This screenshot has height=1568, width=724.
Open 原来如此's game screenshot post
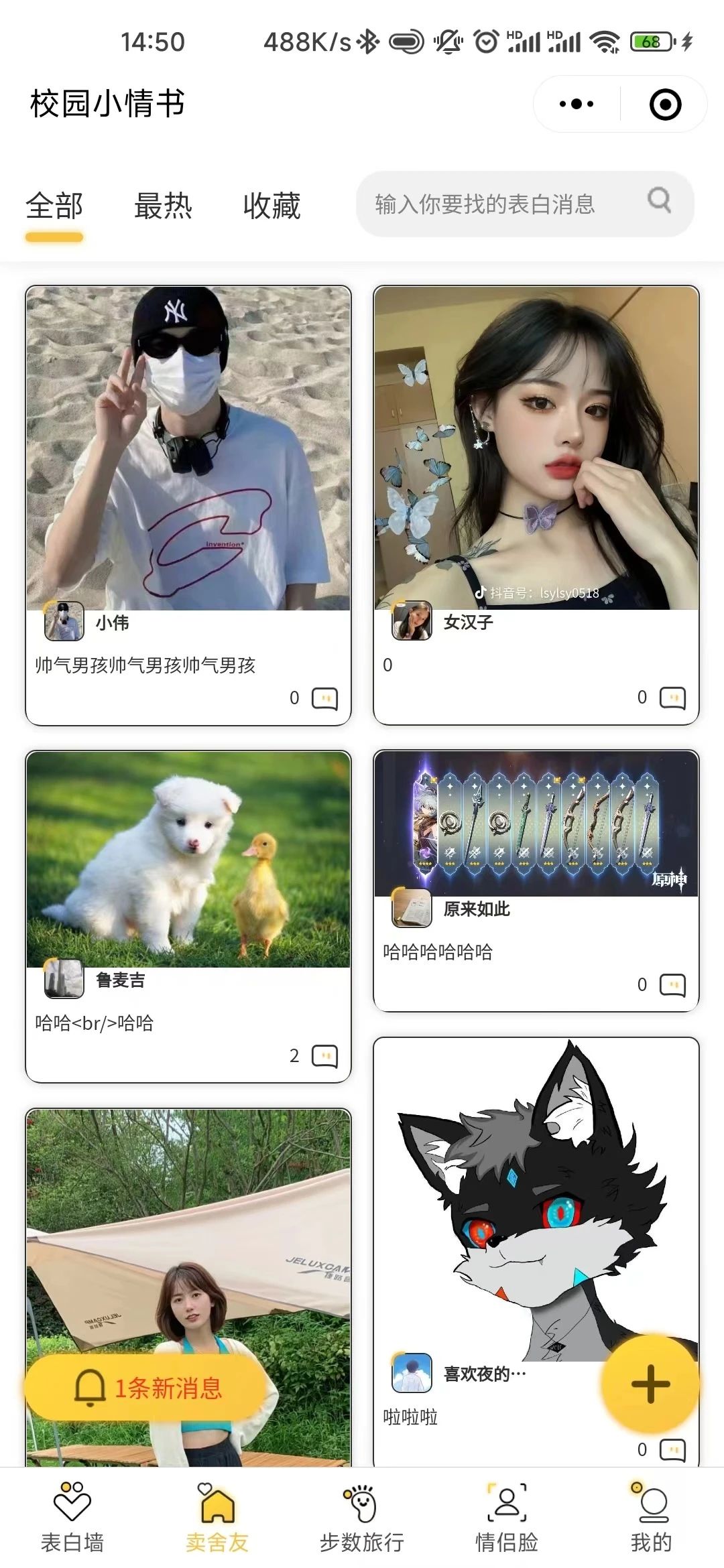point(536,880)
